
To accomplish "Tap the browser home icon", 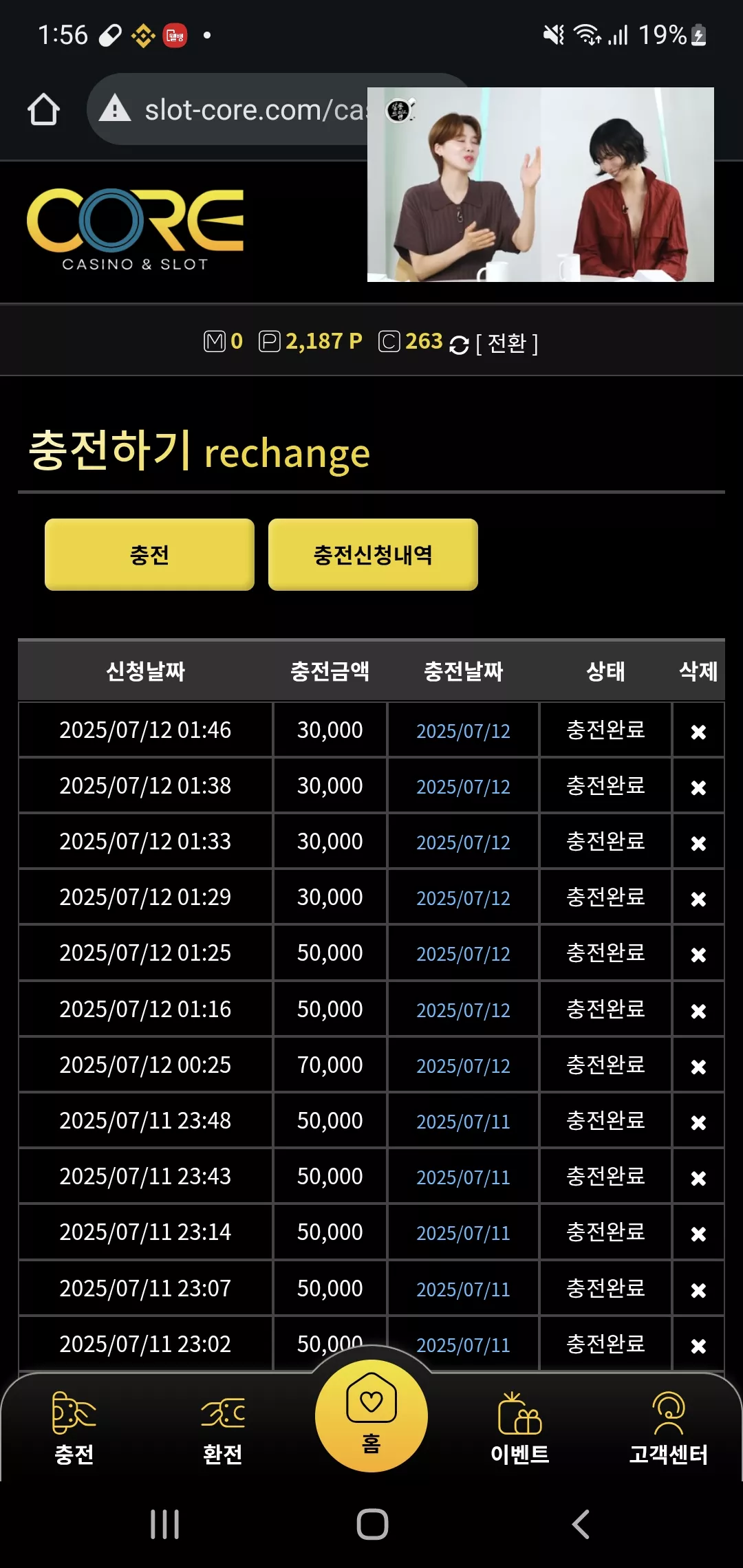I will click(x=43, y=109).
